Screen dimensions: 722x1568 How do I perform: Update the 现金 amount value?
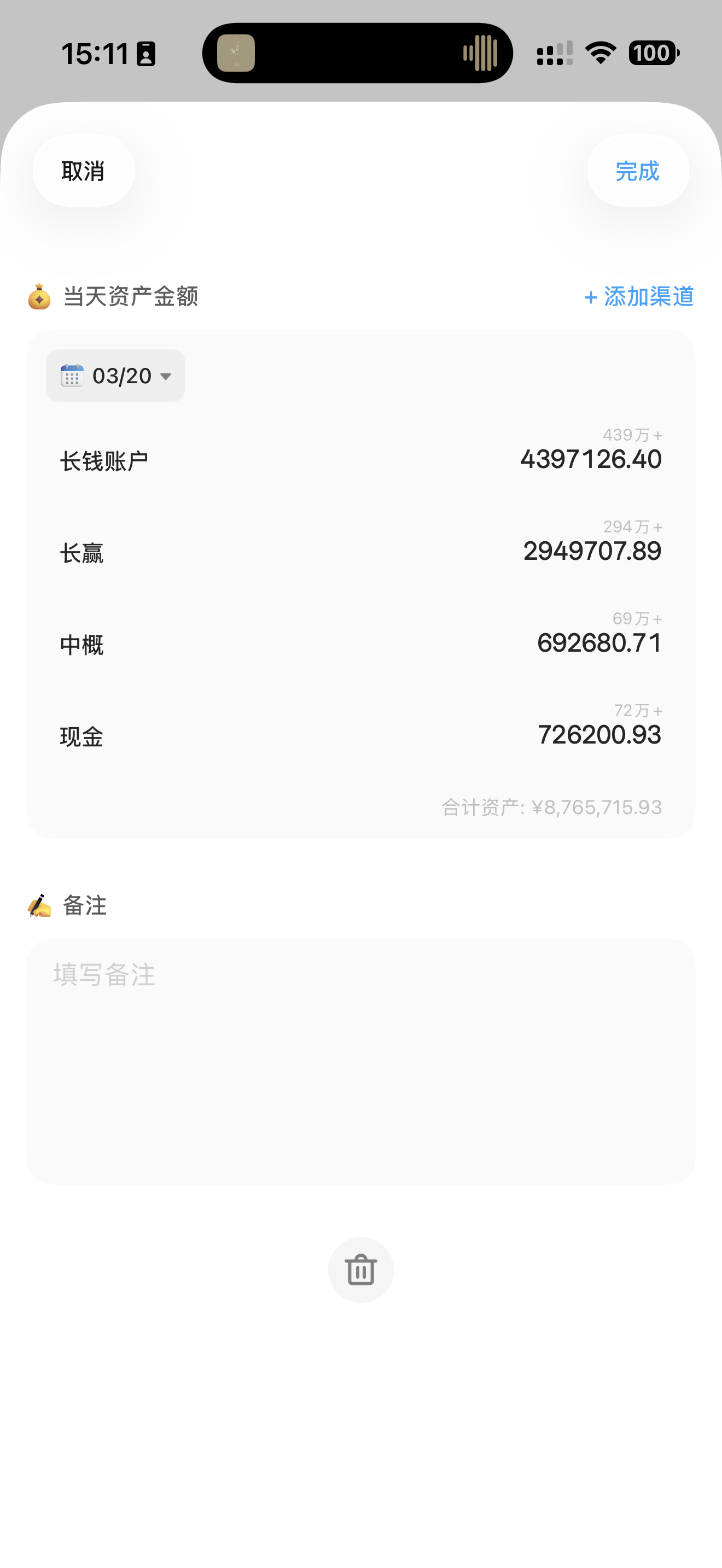[x=598, y=735]
